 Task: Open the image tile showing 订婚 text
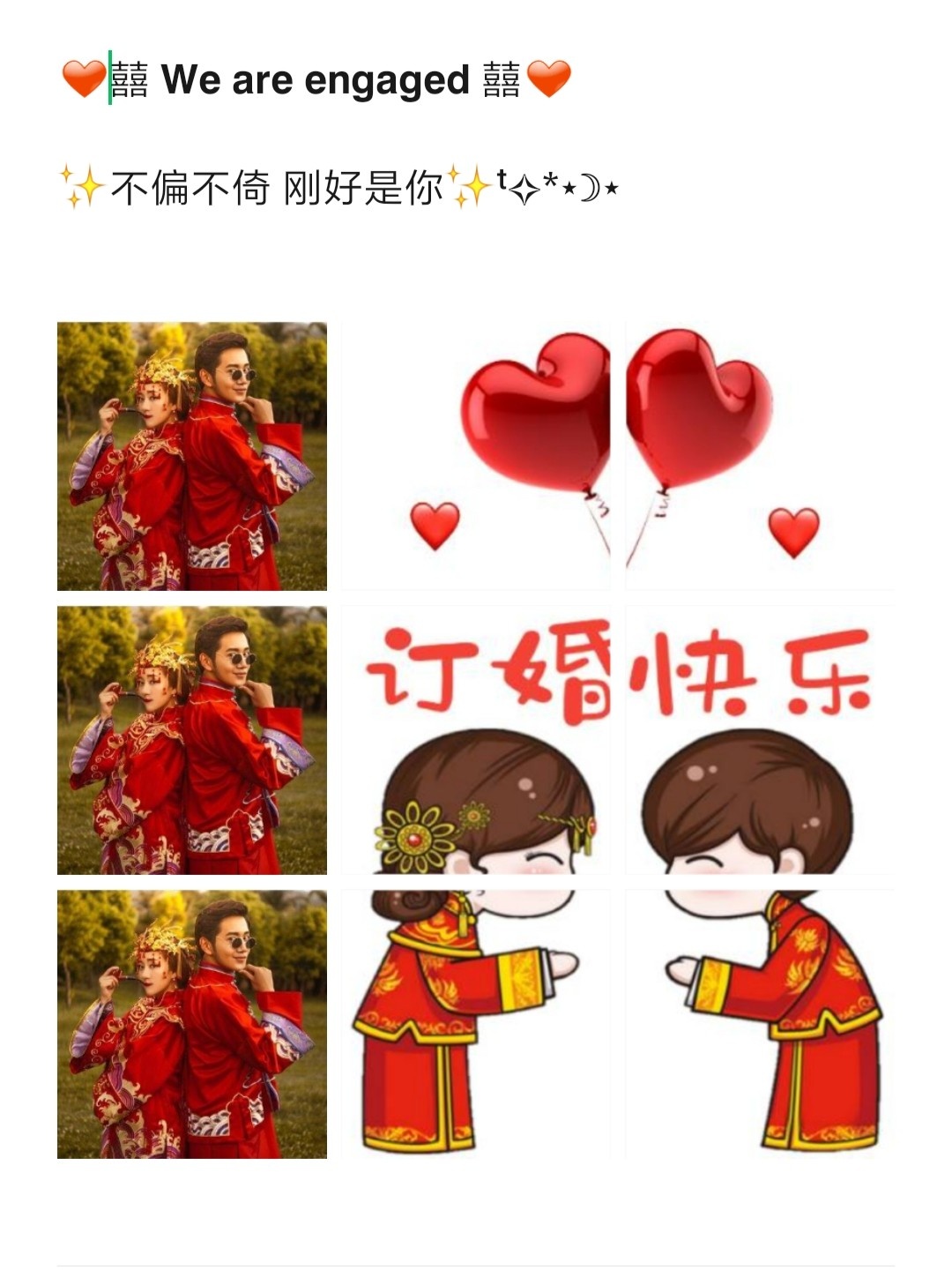476,740
